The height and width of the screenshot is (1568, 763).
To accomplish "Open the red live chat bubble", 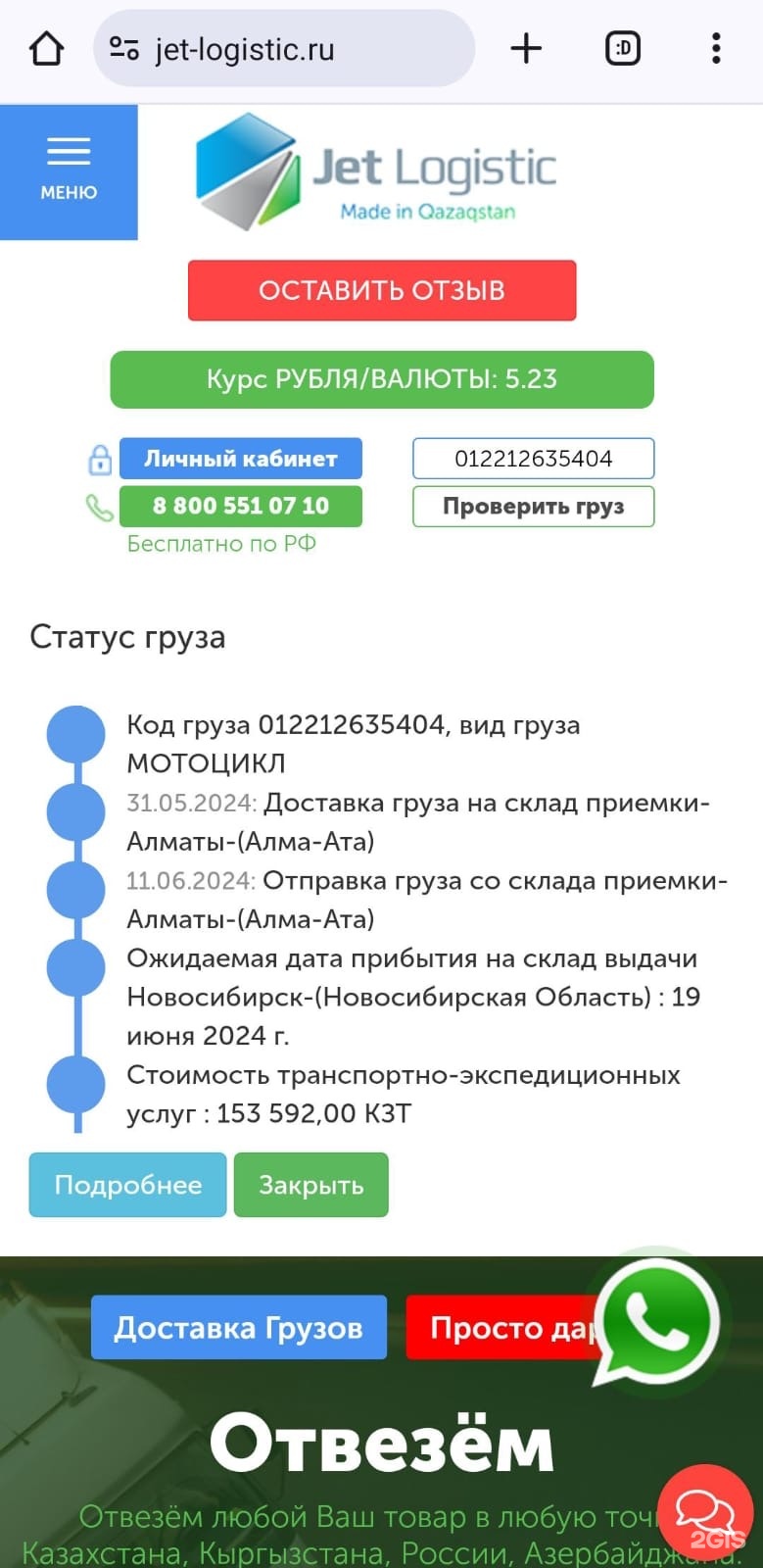I will tap(704, 1511).
